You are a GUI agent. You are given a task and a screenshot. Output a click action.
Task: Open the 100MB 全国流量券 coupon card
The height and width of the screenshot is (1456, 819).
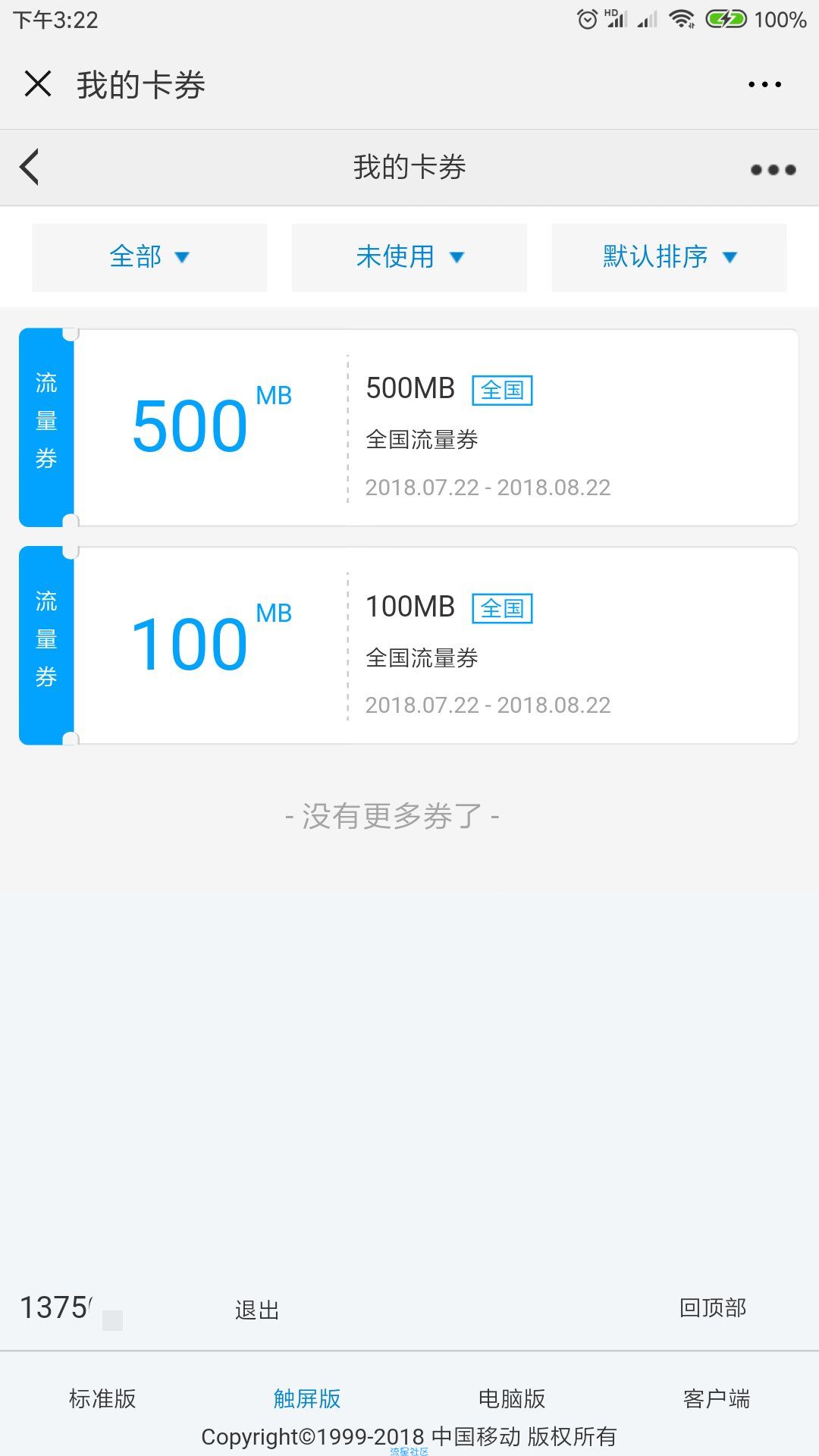[409, 645]
